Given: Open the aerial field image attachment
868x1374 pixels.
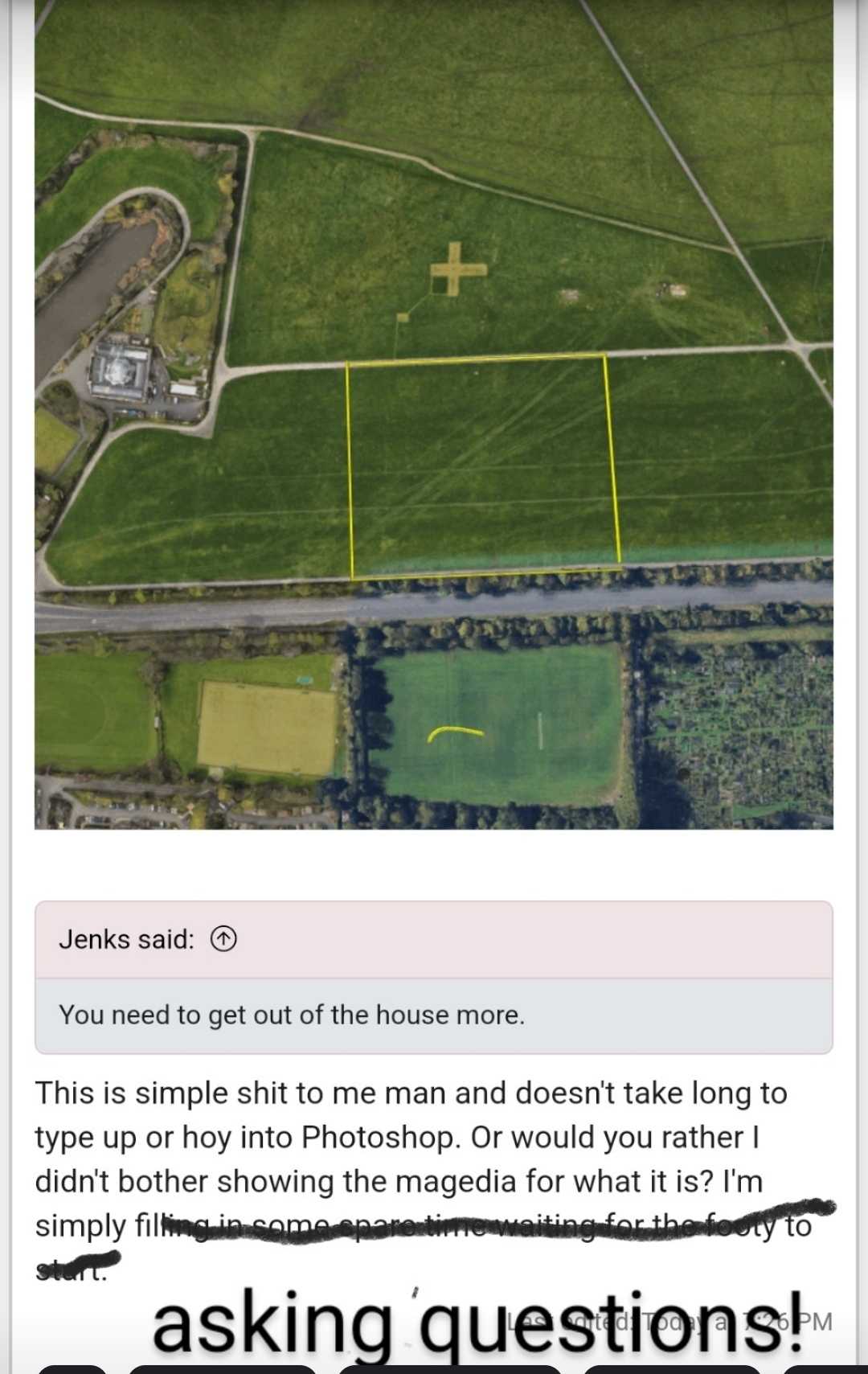Looking at the screenshot, I should [434, 414].
